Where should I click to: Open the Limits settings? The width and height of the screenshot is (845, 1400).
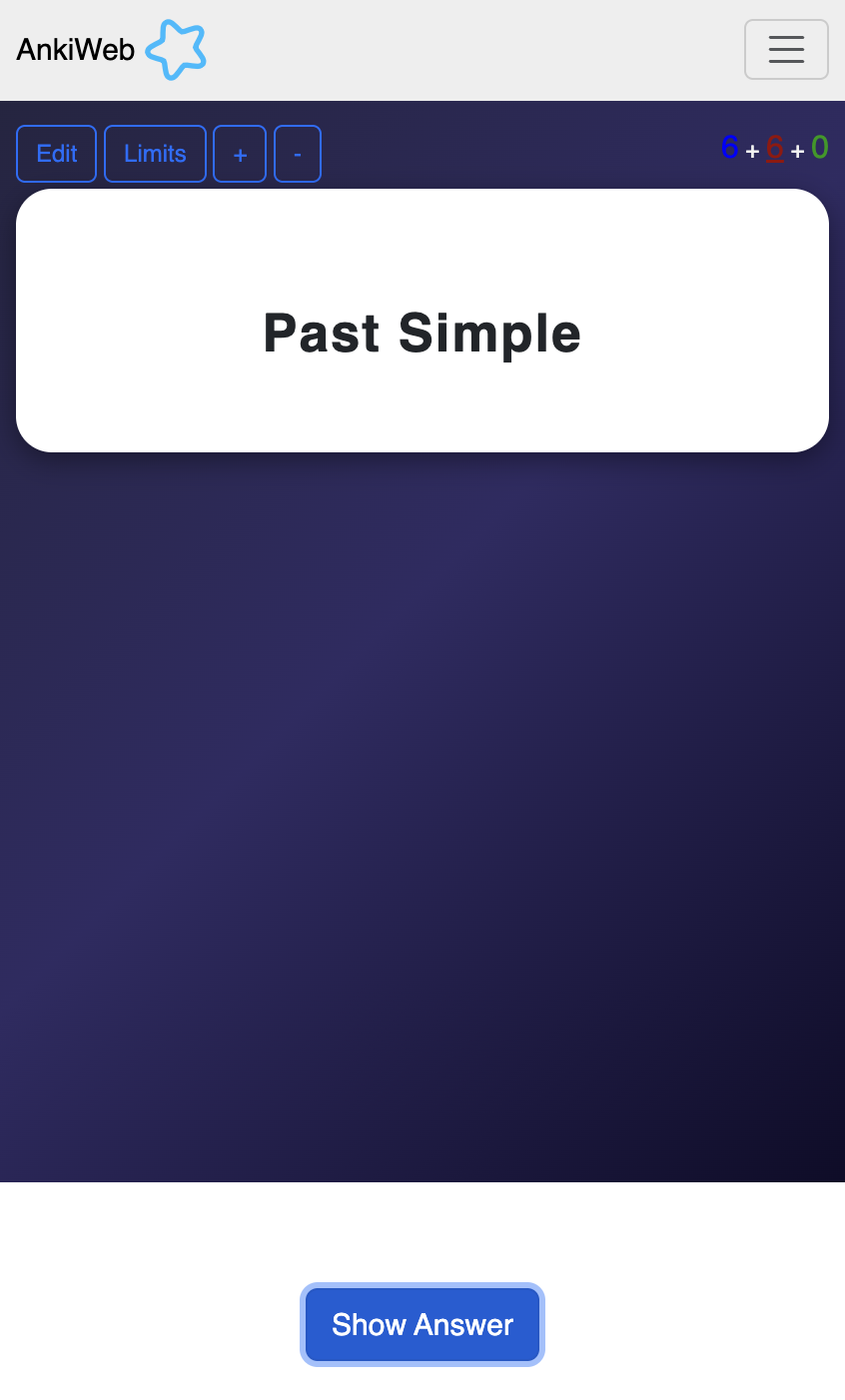[155, 154]
